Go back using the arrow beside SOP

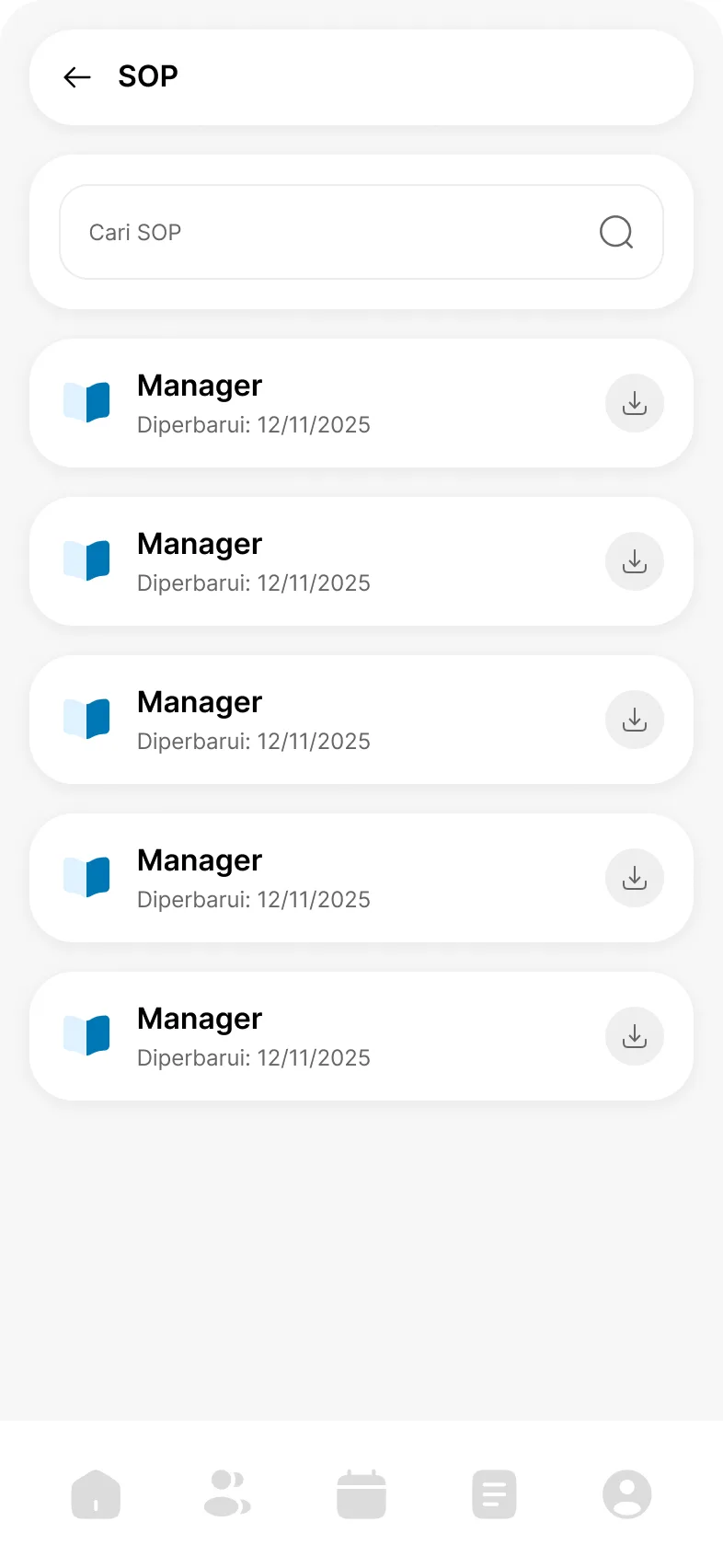77,77
